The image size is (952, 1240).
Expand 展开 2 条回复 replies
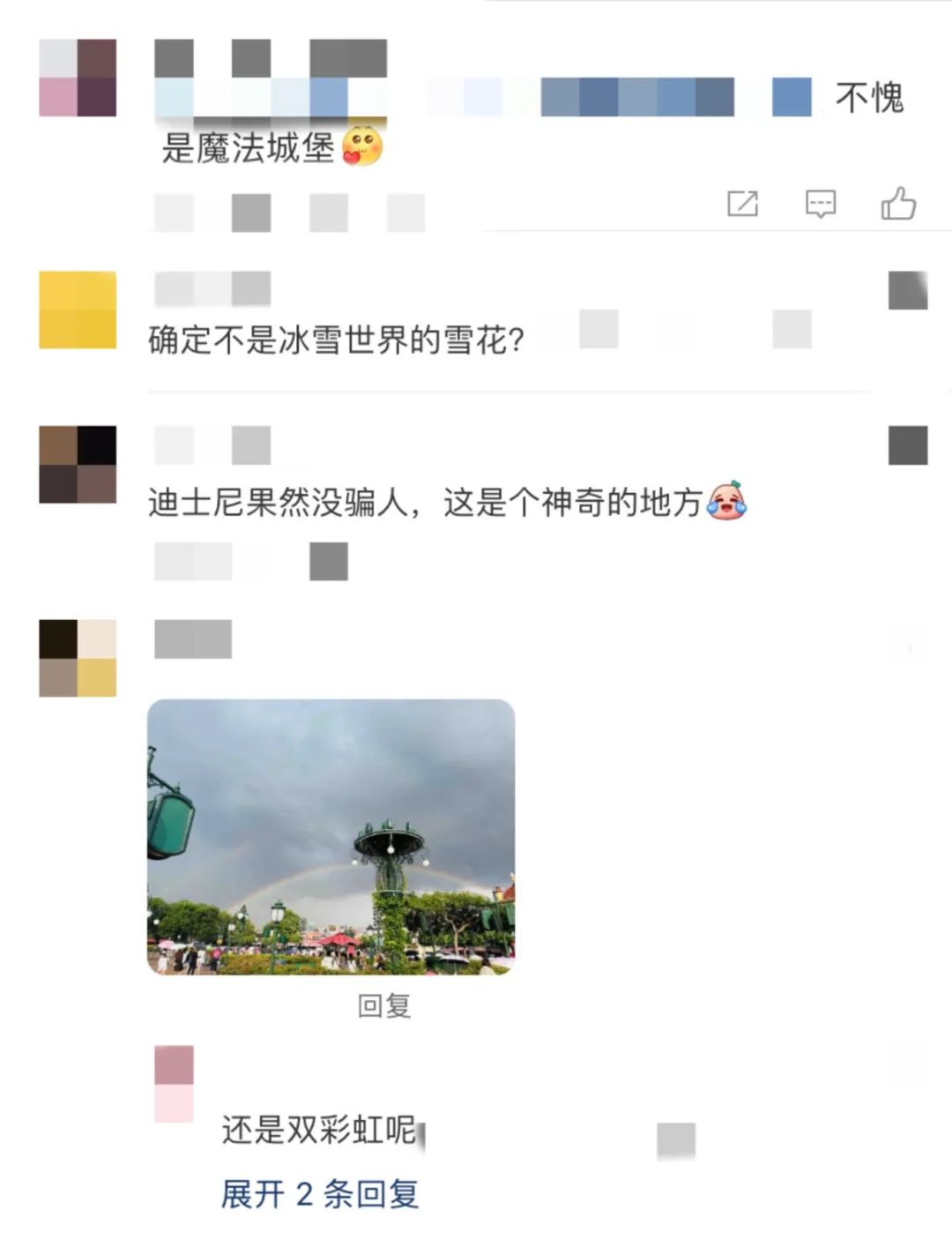click(319, 1194)
